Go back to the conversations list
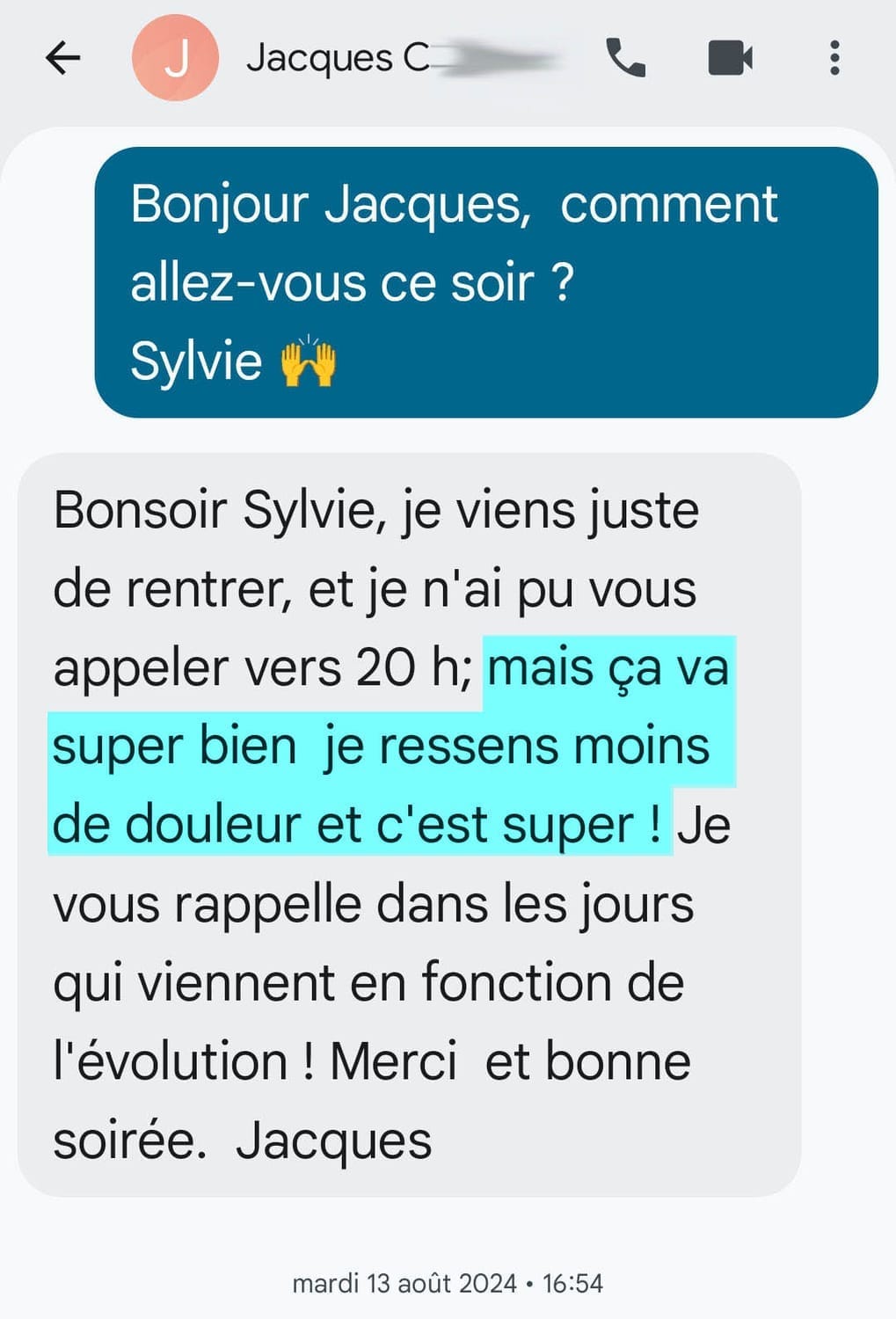 (x=62, y=58)
